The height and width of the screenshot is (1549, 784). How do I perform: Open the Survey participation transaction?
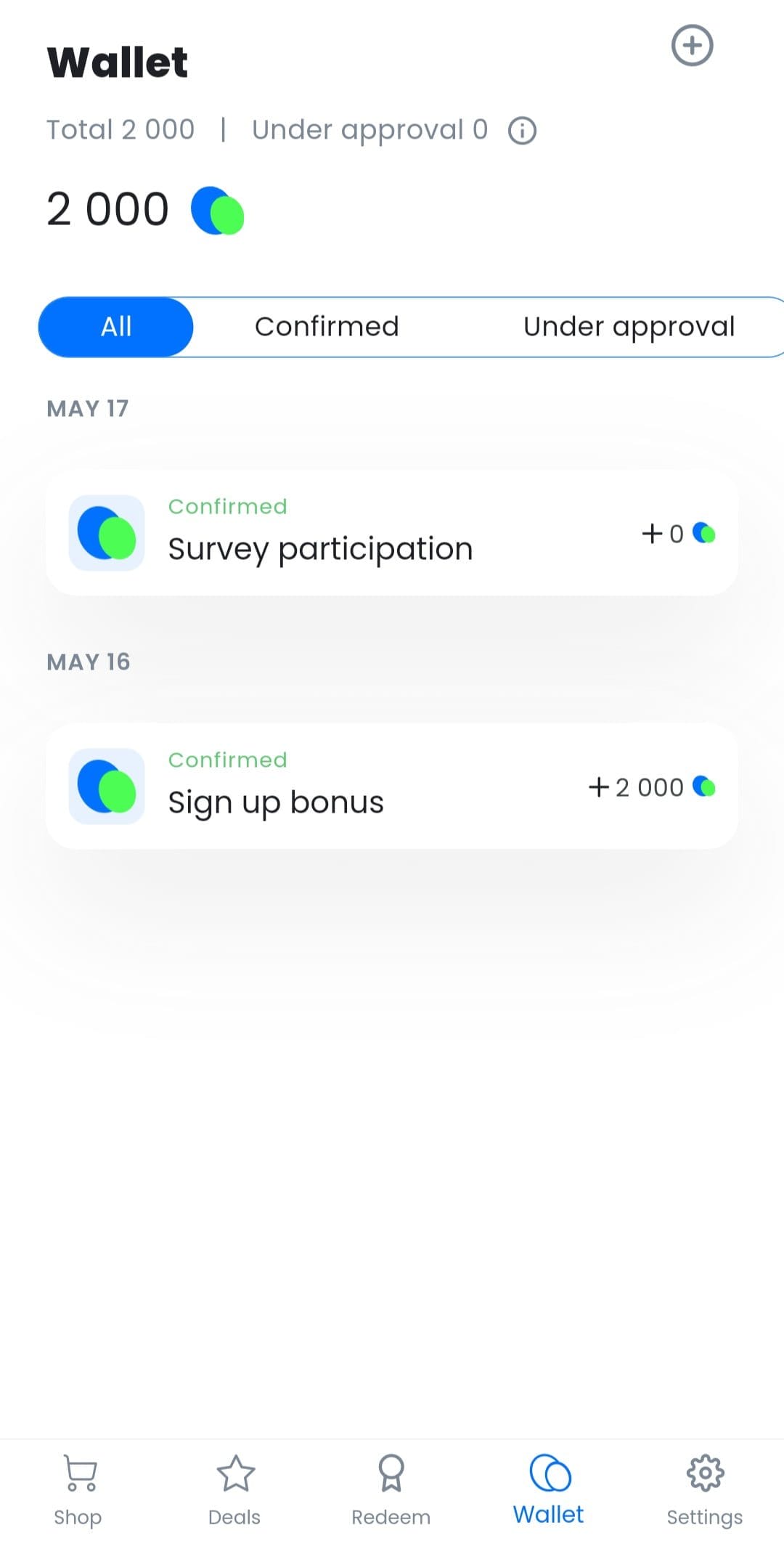[392, 533]
